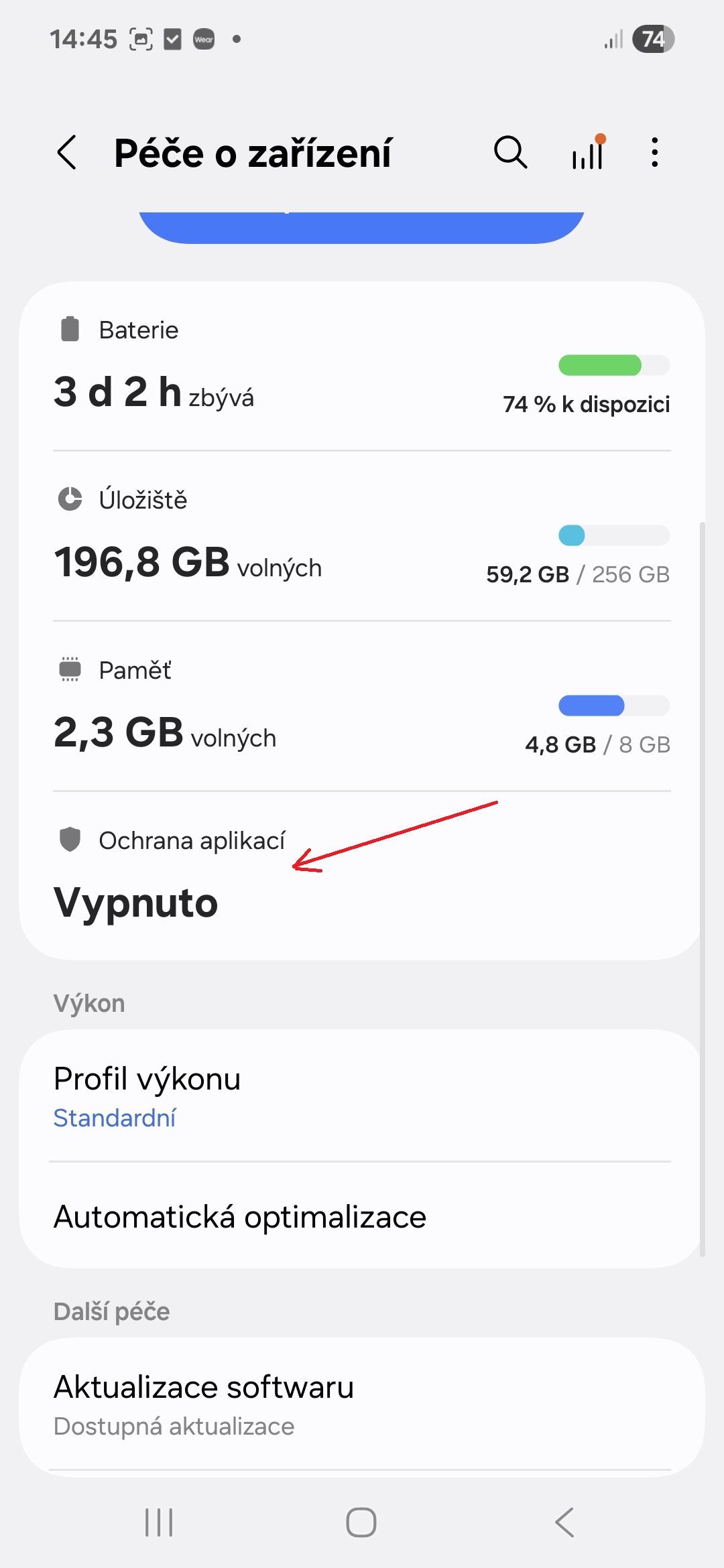The height and width of the screenshot is (1568, 724).
Task: Open Automatická optimalizace
Action: (x=362, y=1216)
